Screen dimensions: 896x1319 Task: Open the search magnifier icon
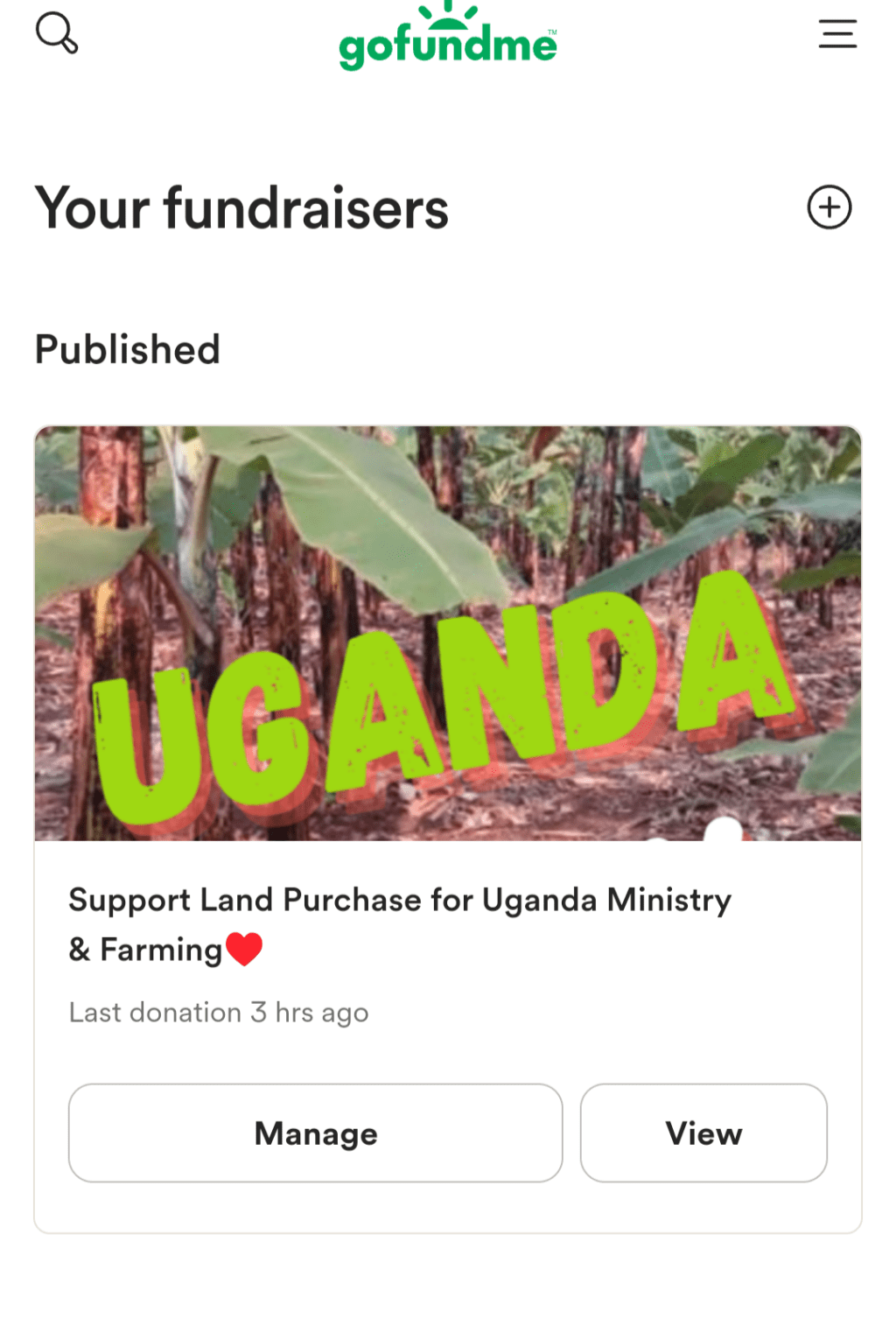57,33
